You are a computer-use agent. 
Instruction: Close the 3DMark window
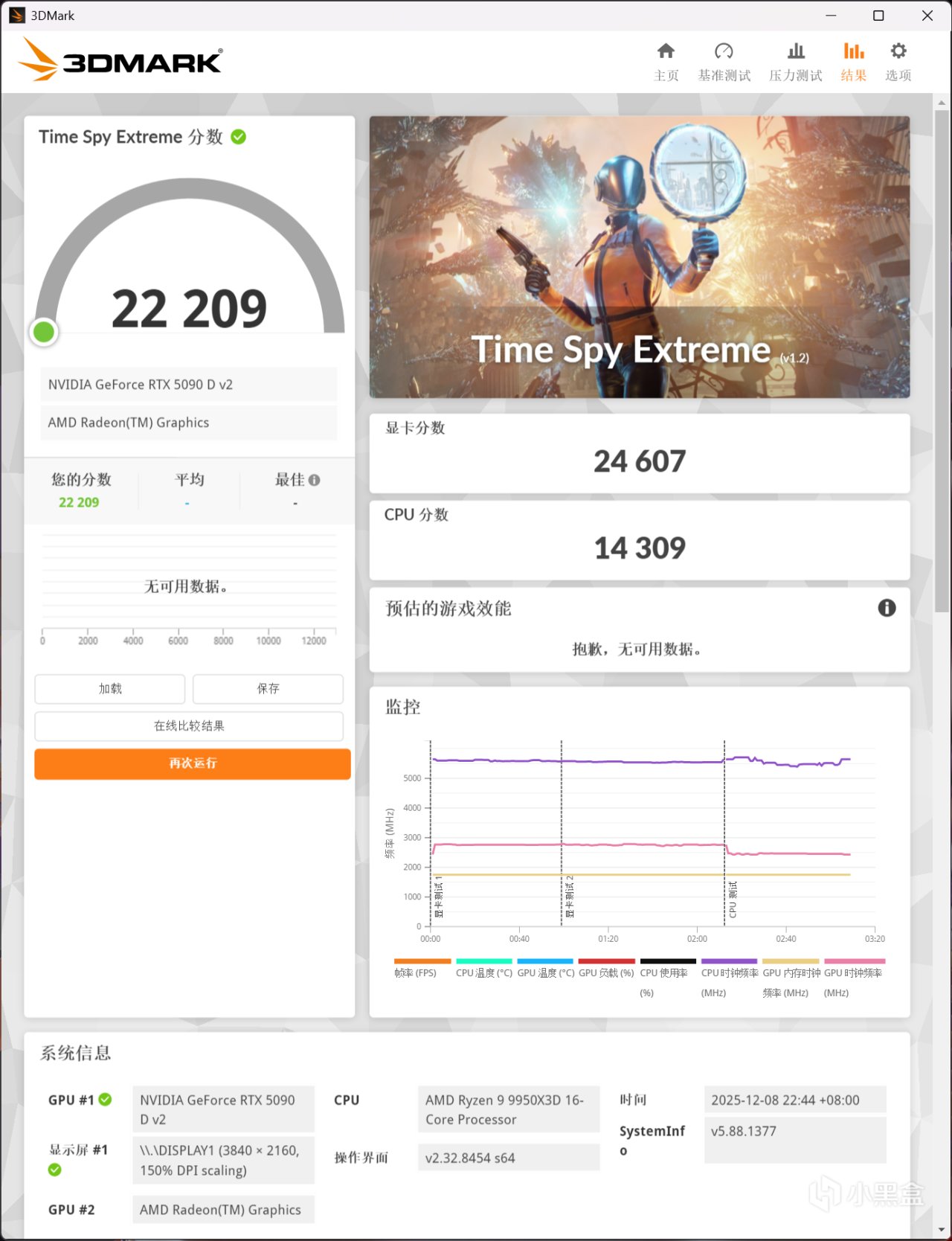927,16
